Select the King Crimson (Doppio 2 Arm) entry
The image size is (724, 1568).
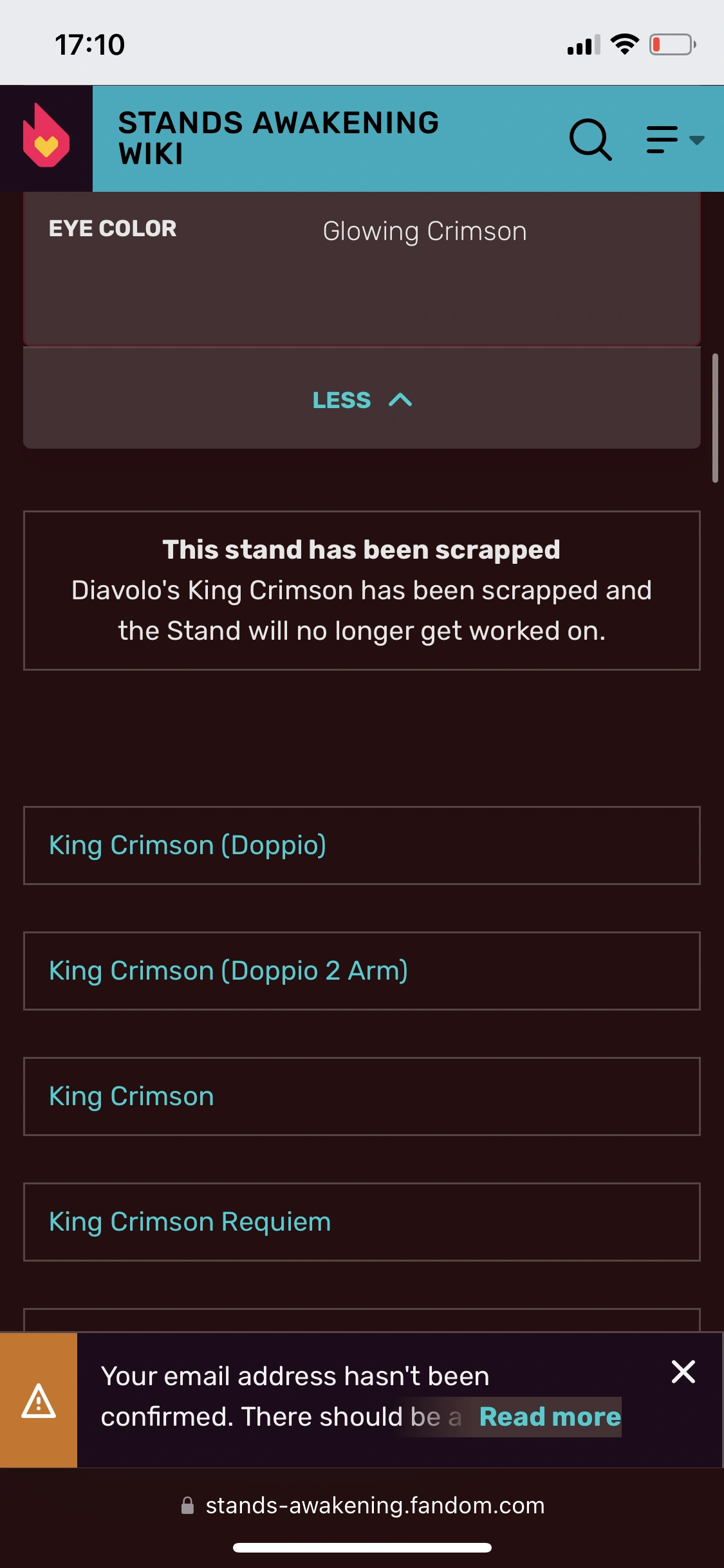[227, 970]
